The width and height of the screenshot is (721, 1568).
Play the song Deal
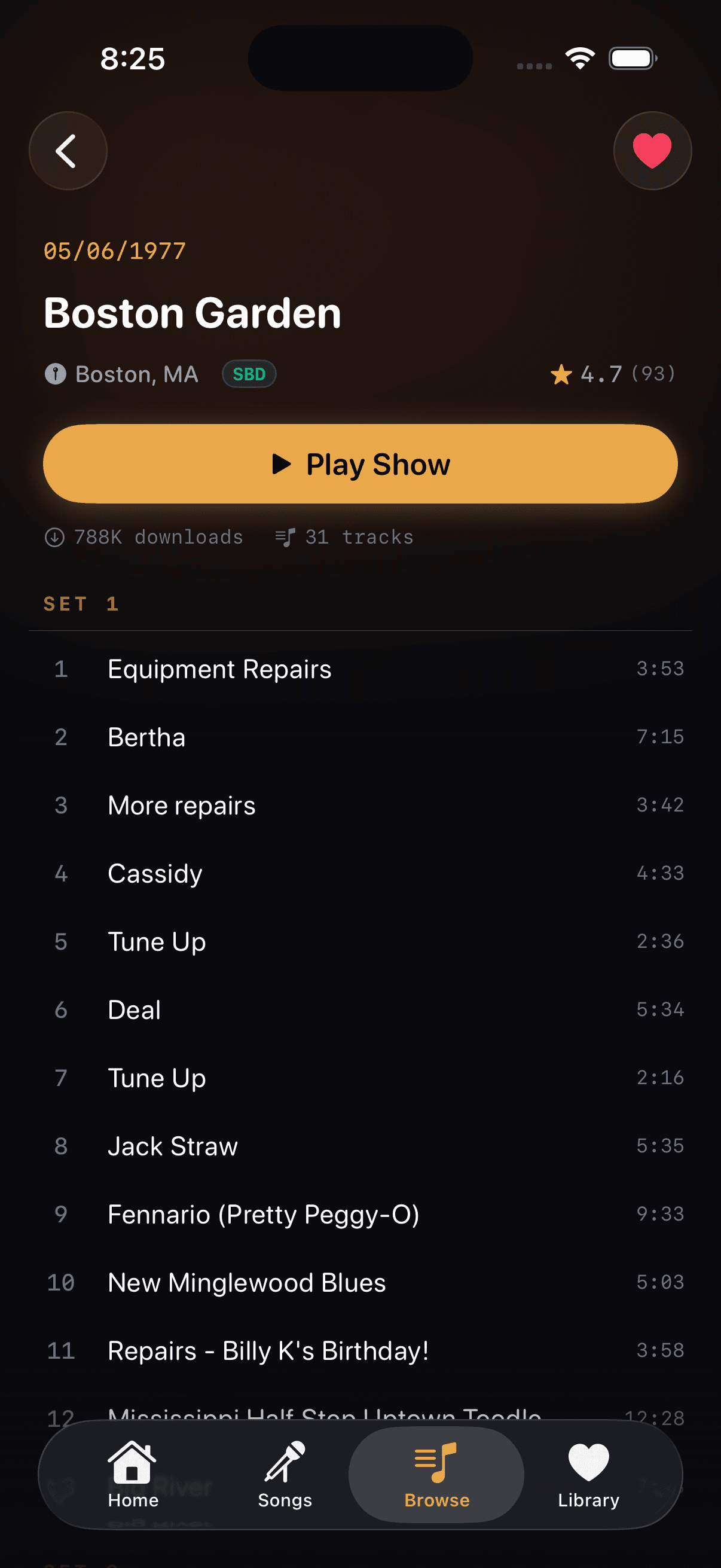tap(360, 1010)
